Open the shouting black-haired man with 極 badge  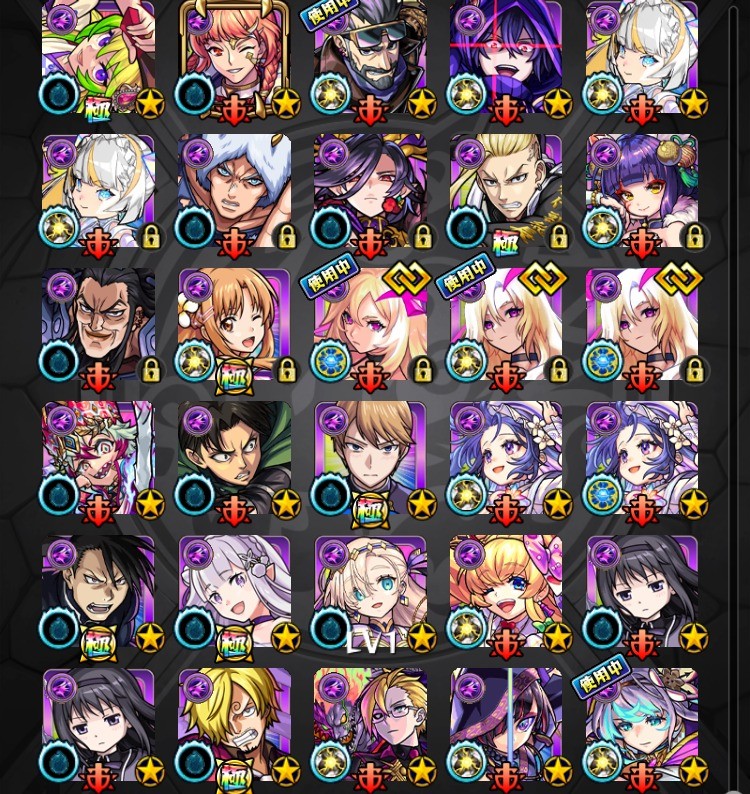pyautogui.click(x=98, y=592)
